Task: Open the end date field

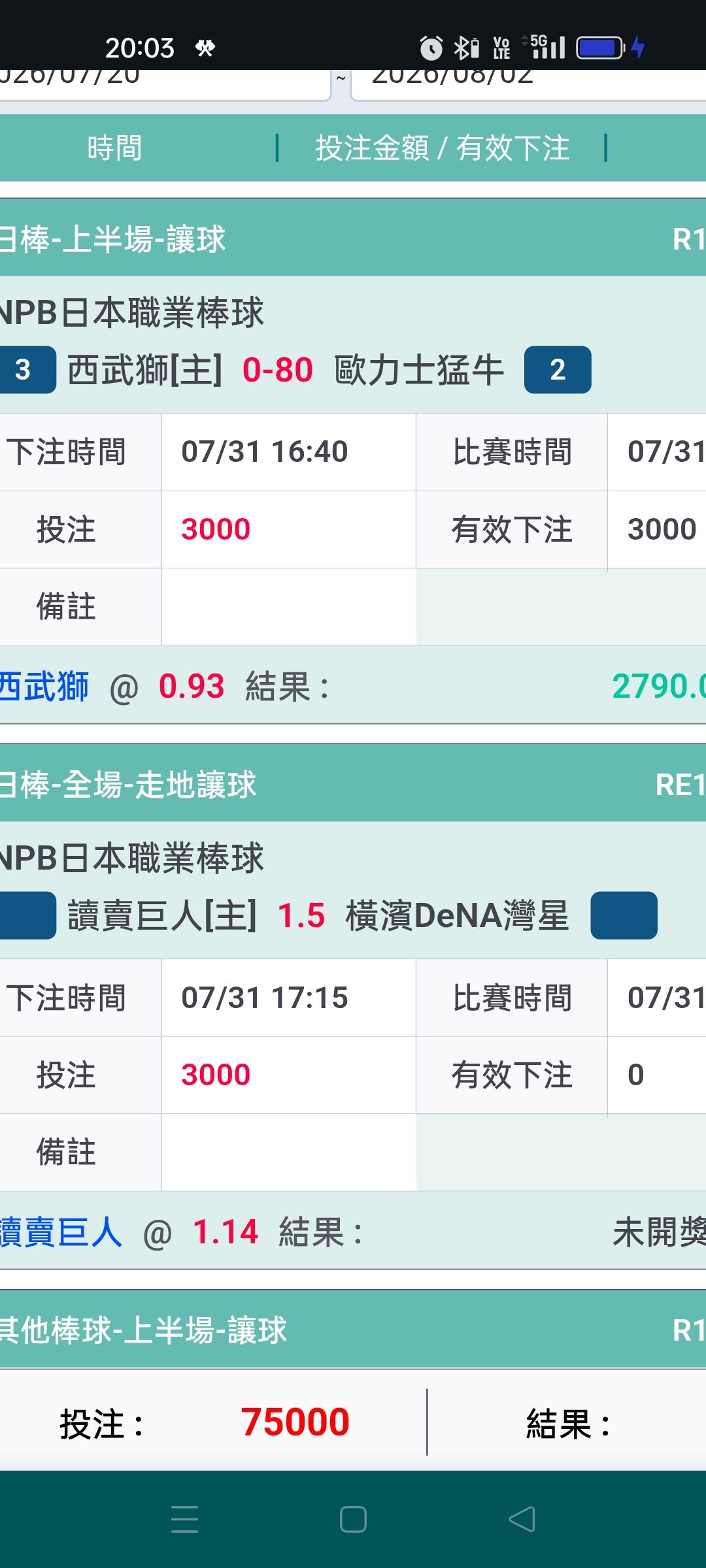Action: click(529, 84)
